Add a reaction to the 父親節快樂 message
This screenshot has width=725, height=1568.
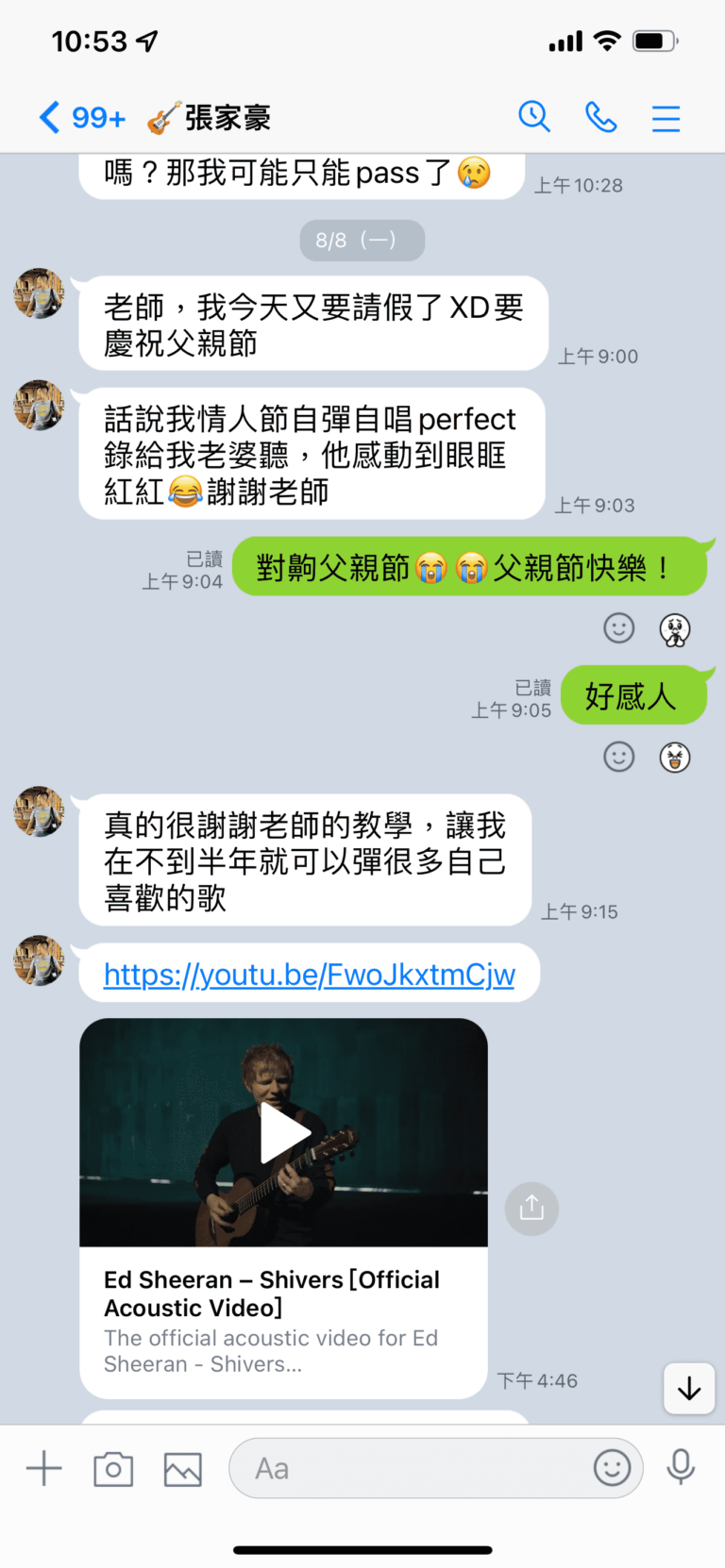coord(618,628)
